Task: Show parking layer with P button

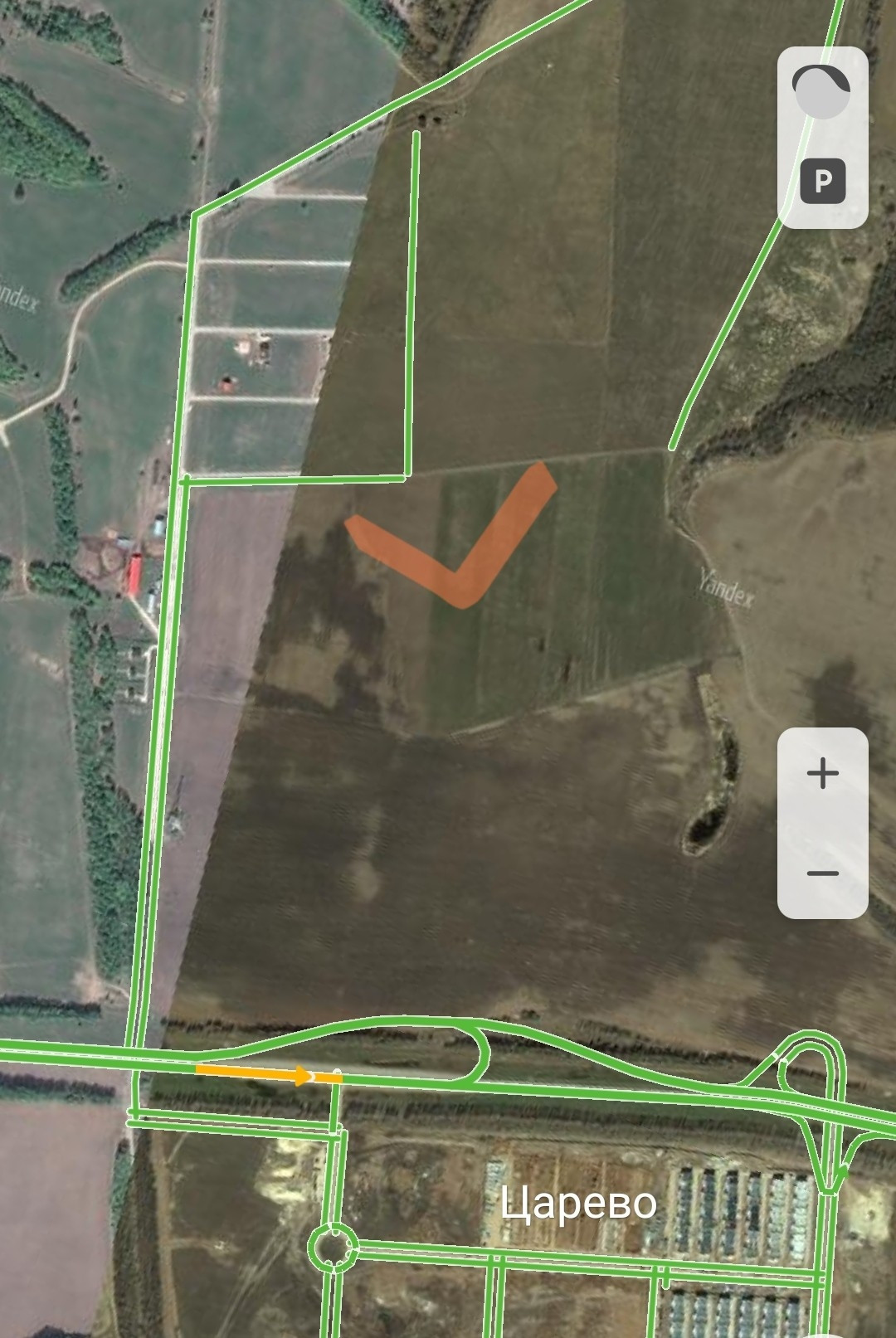Action: pyautogui.click(x=822, y=181)
